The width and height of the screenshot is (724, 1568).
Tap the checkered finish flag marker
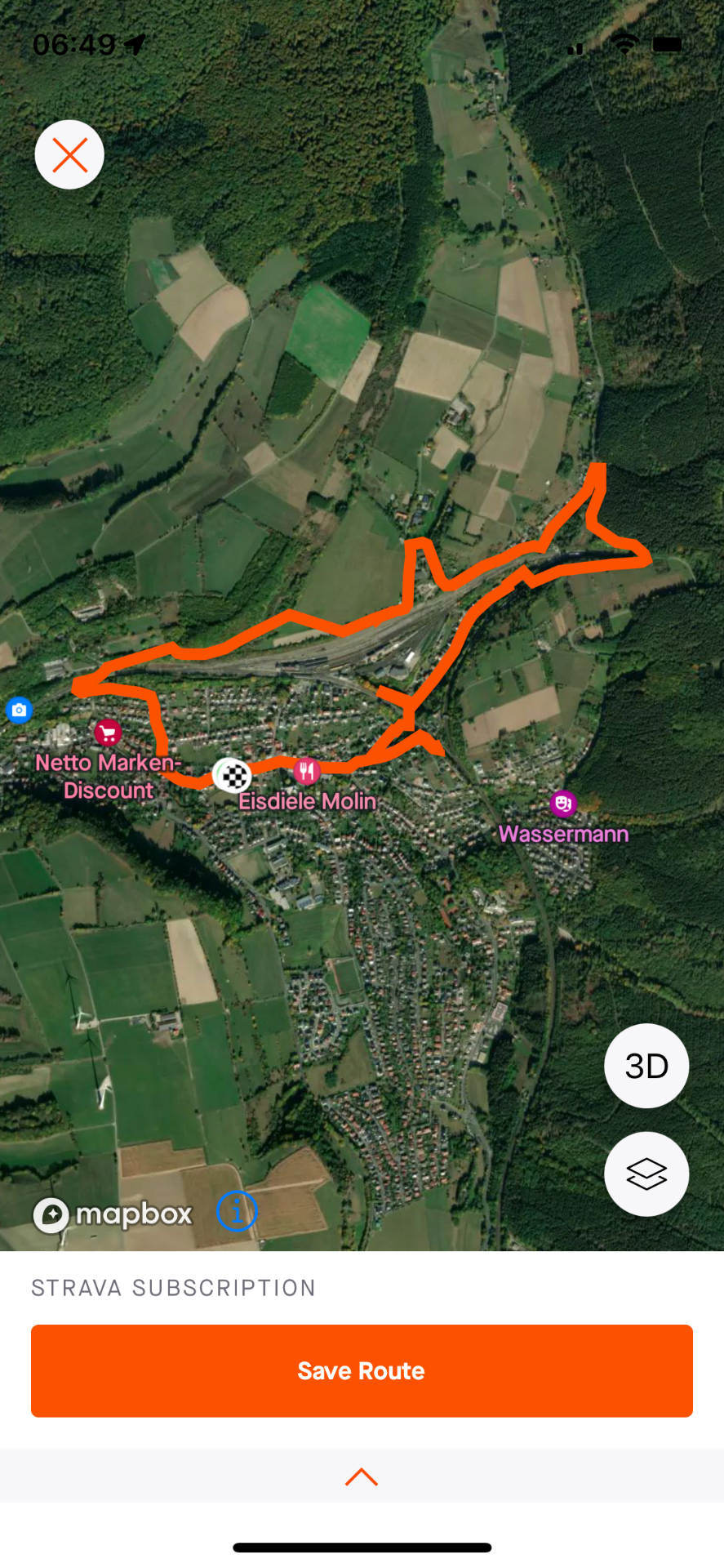233,775
